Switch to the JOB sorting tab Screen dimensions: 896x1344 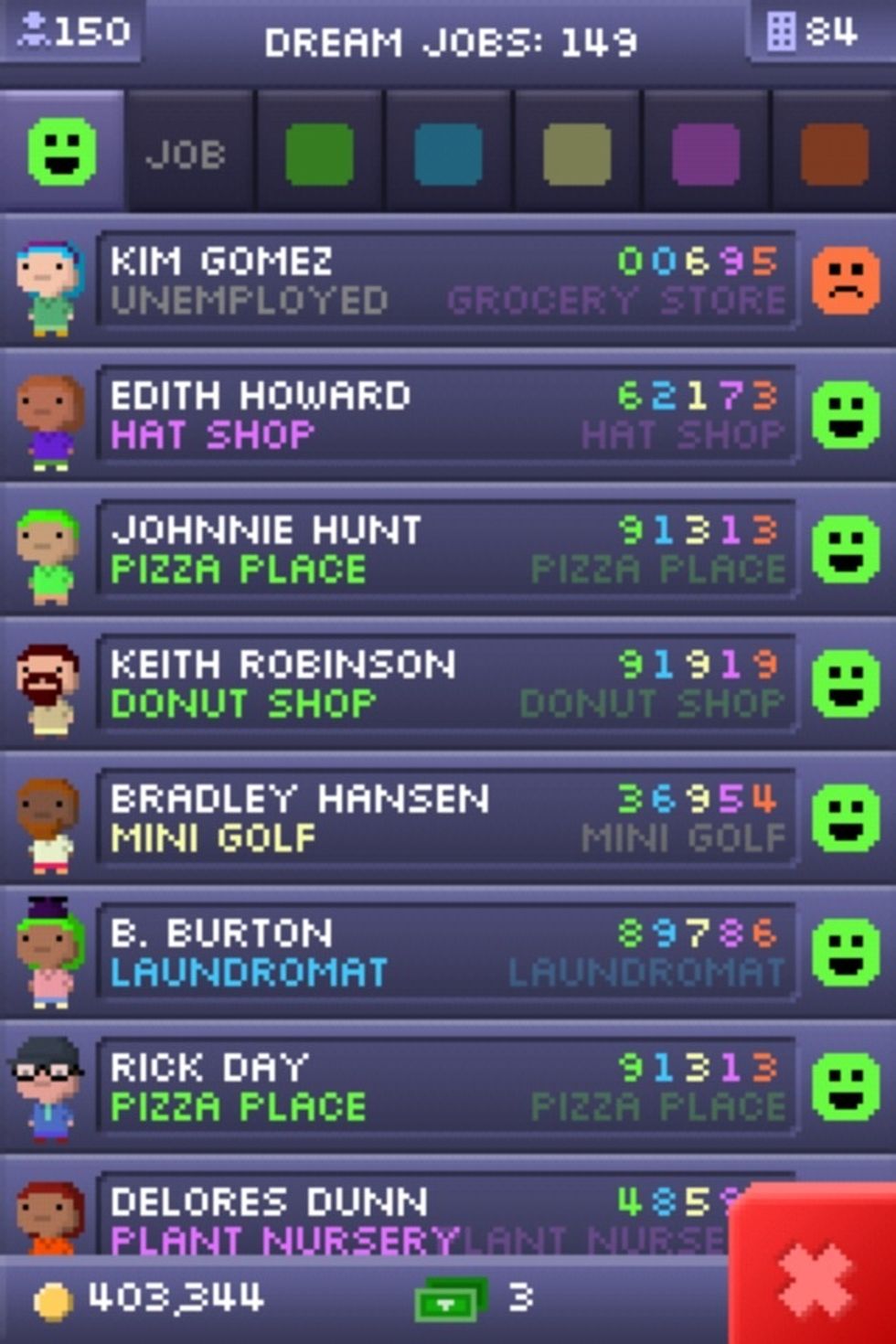click(x=186, y=154)
